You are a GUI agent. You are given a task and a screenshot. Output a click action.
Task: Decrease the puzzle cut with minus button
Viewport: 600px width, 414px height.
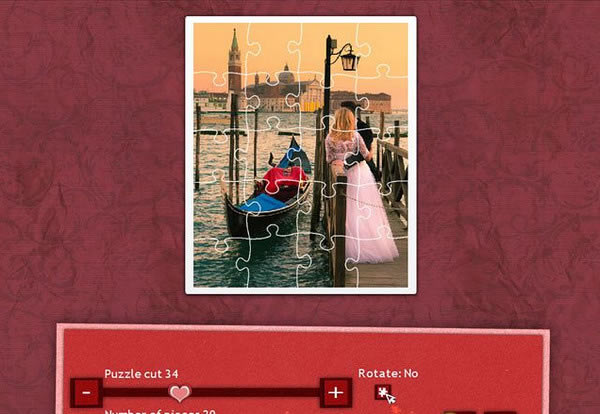pos(87,392)
